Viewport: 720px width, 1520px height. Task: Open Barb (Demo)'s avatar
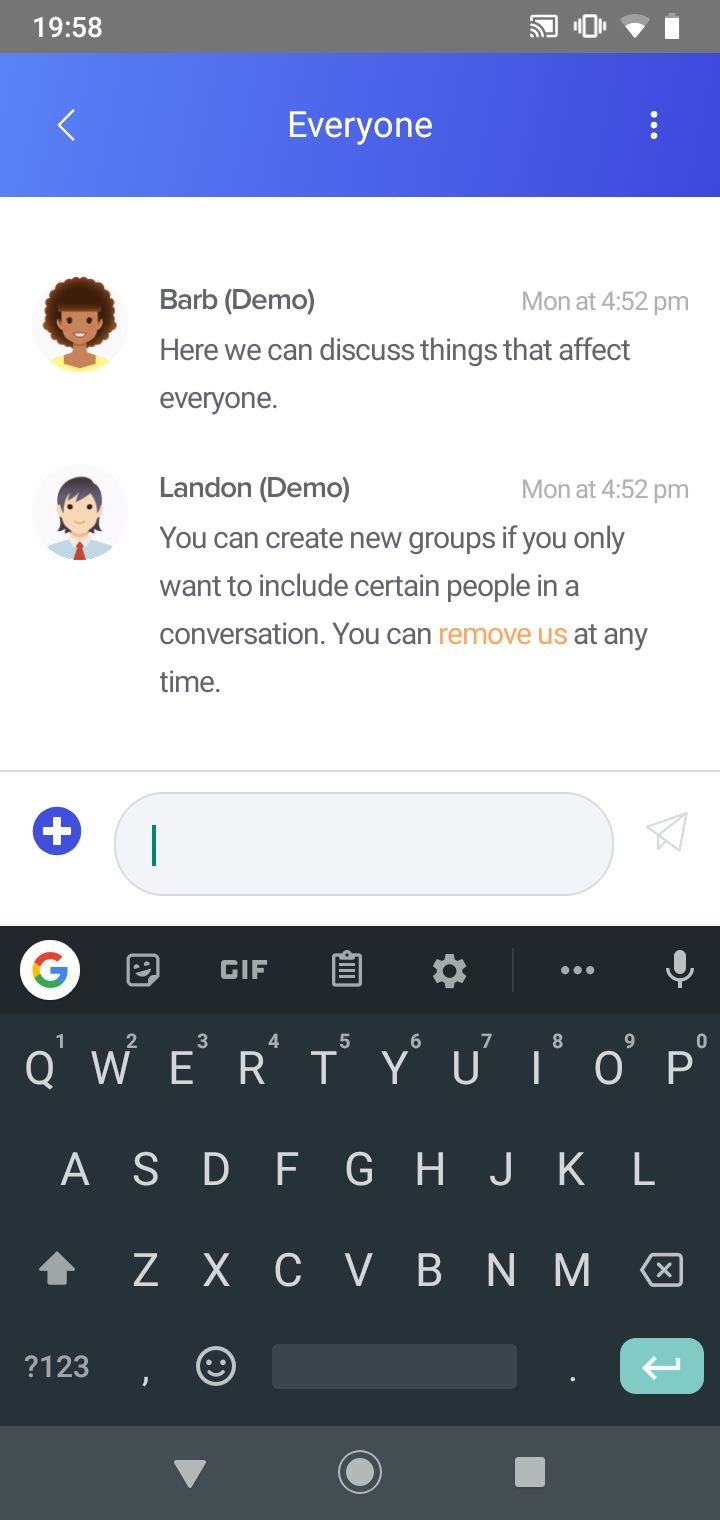(80, 324)
